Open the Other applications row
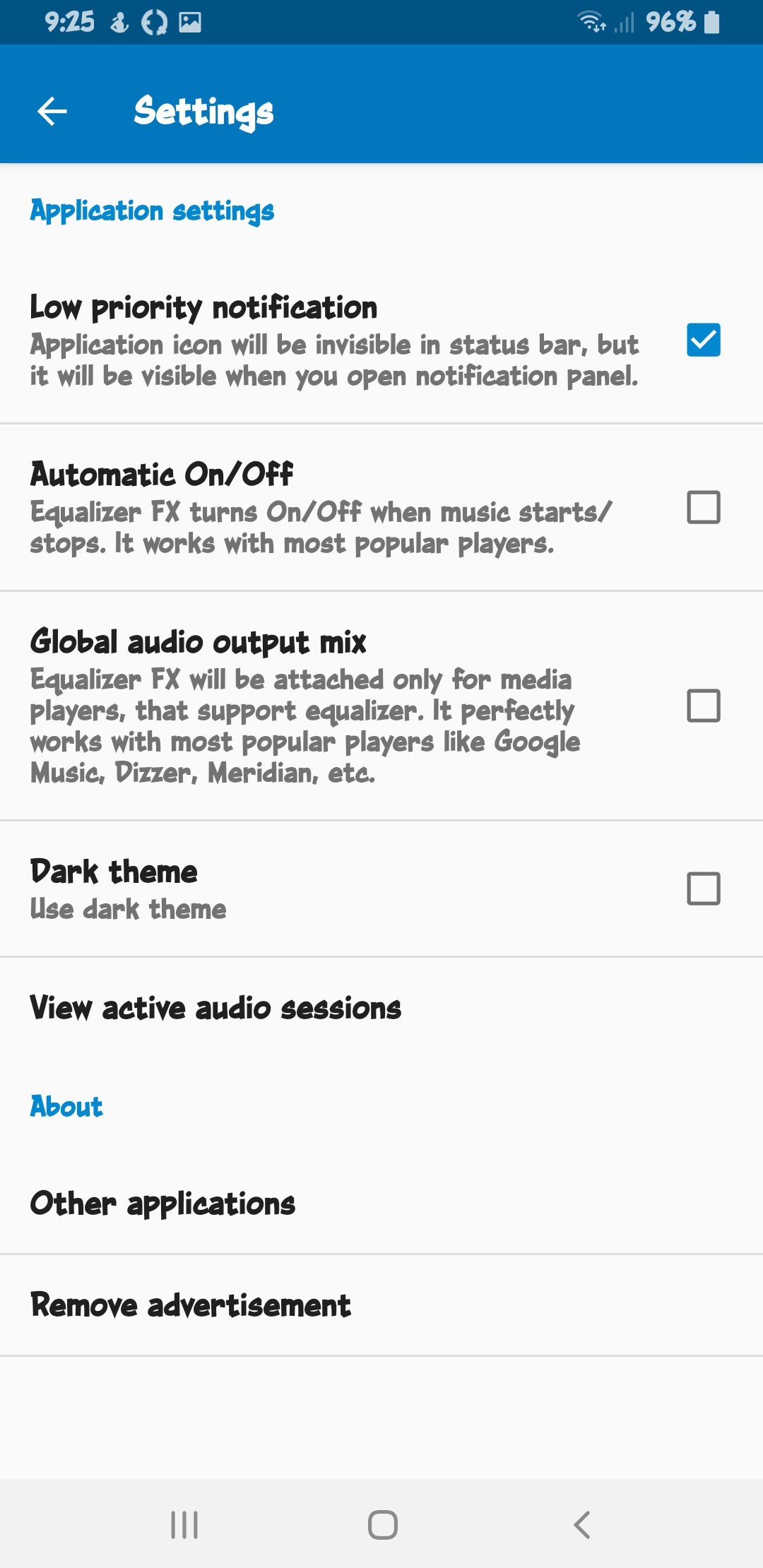The height and width of the screenshot is (1568, 763). click(x=381, y=1204)
